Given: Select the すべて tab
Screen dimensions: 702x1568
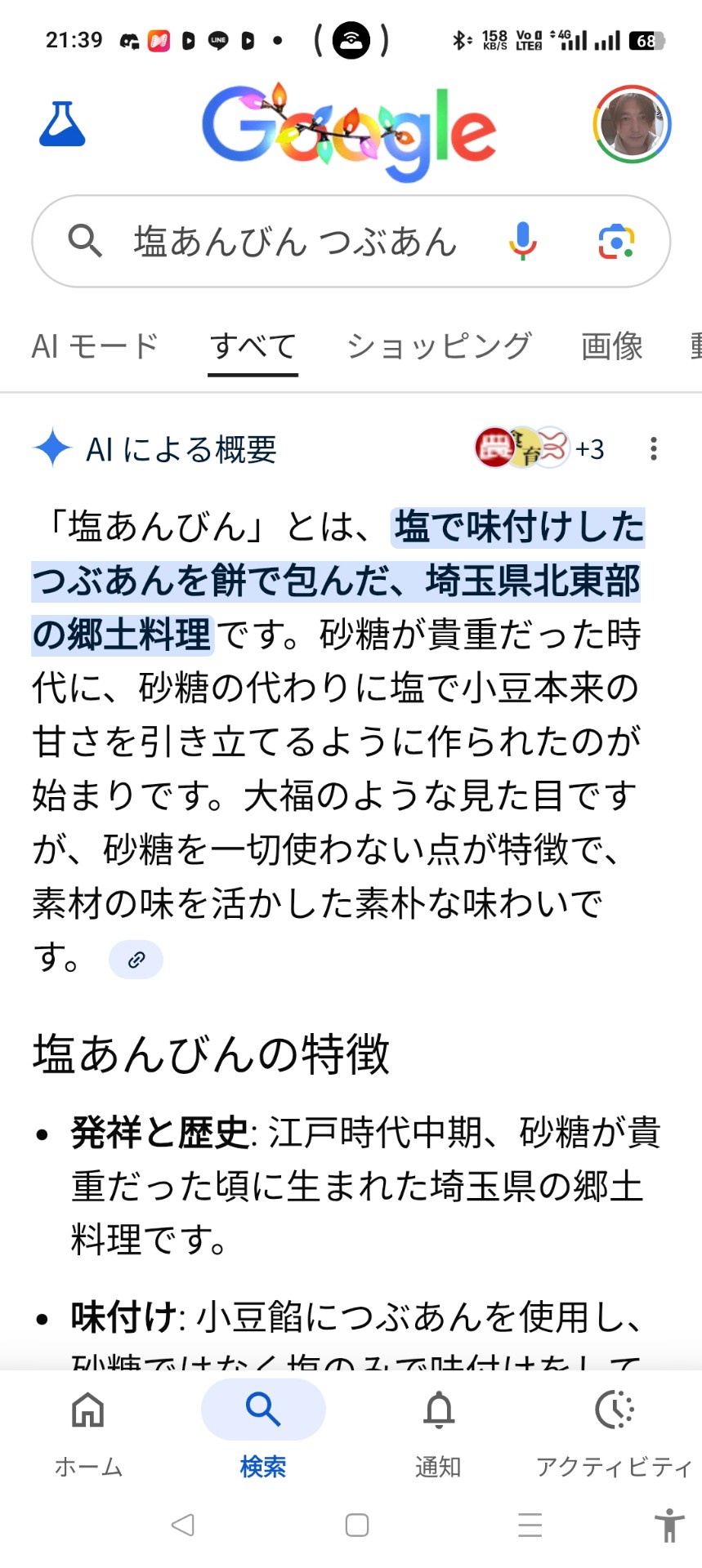Looking at the screenshot, I should click(253, 346).
